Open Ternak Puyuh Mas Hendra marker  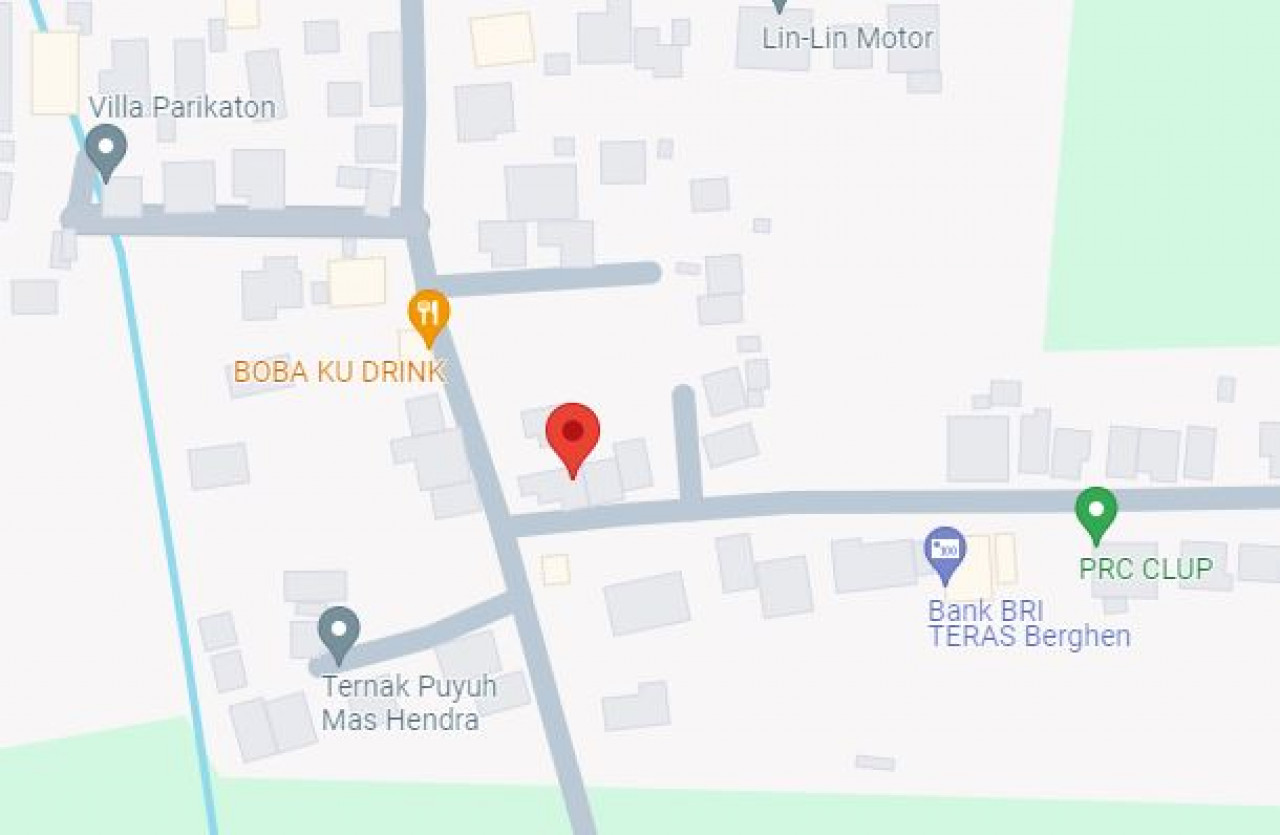point(339,632)
